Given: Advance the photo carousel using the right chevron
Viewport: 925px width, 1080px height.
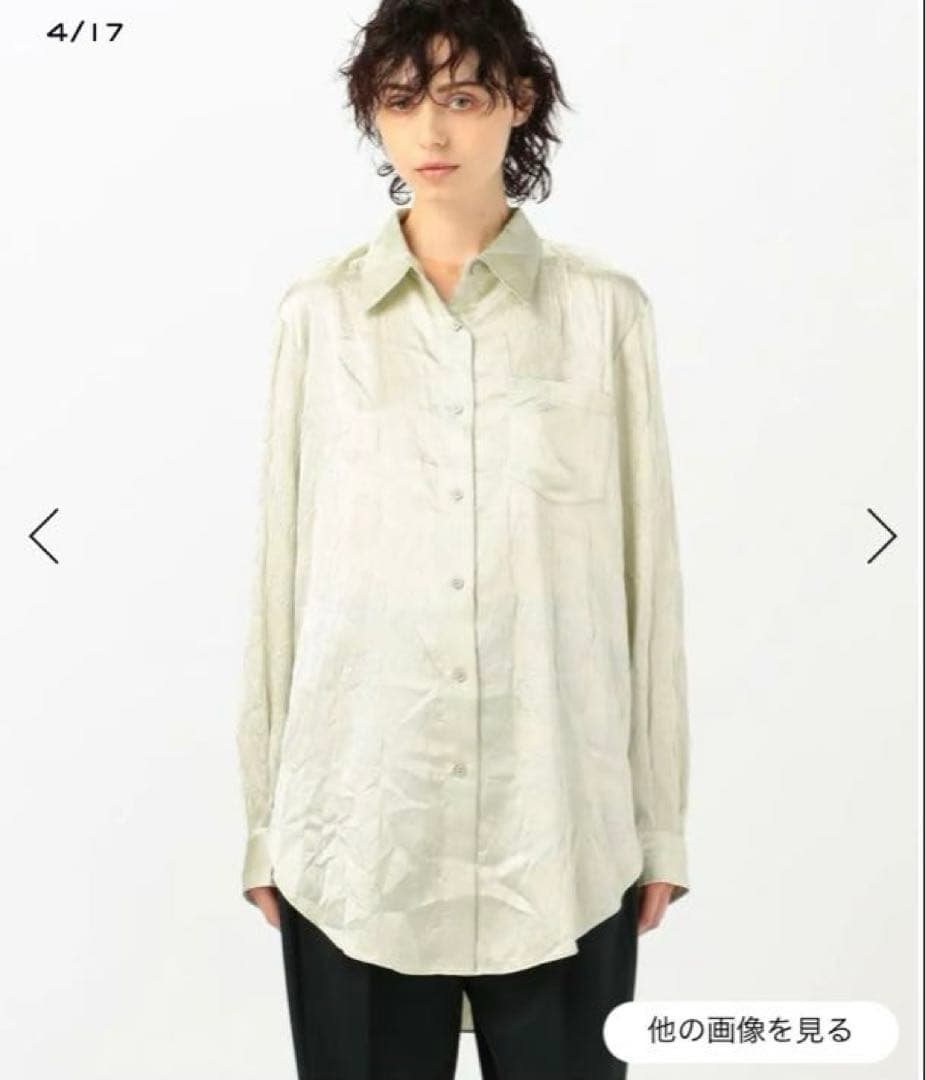Looking at the screenshot, I should (879, 537).
